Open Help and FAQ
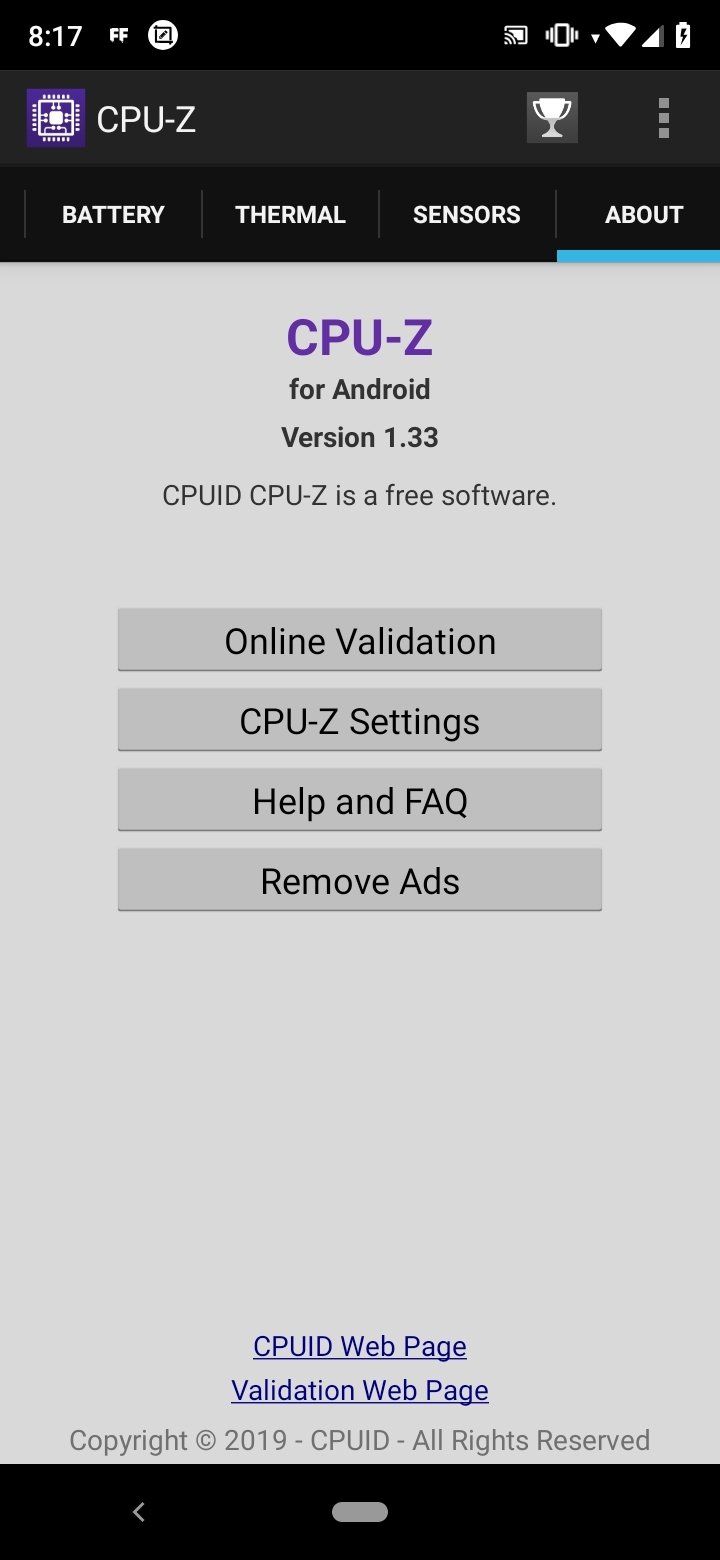 point(360,800)
